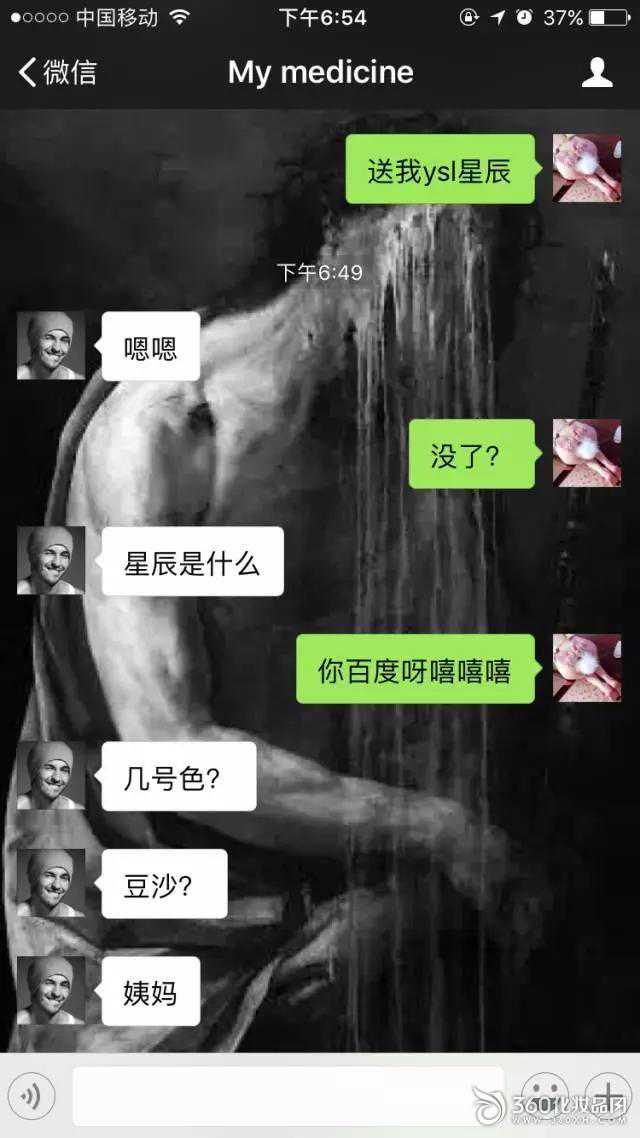Open the plus attachments menu

pos(608,1095)
